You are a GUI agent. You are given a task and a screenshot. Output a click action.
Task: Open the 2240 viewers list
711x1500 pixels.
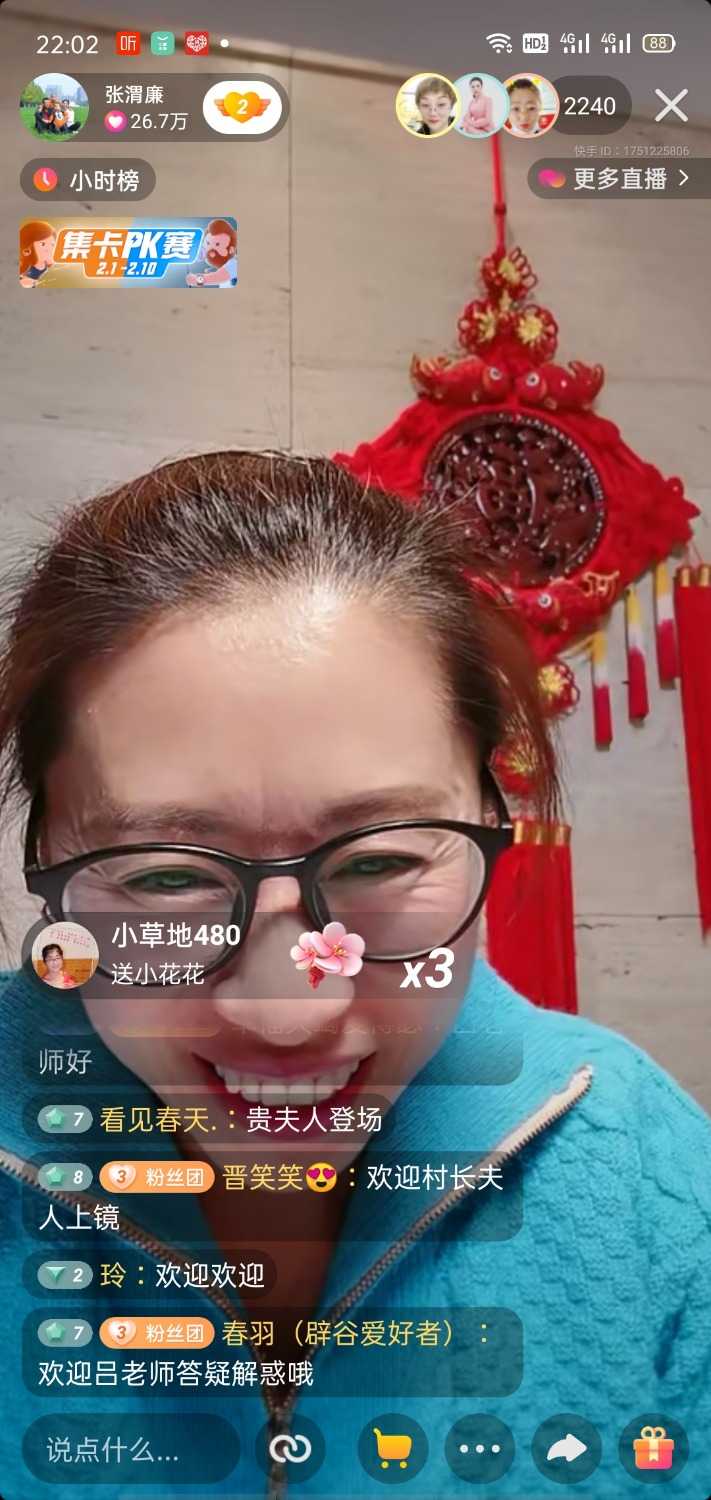[x=589, y=105]
